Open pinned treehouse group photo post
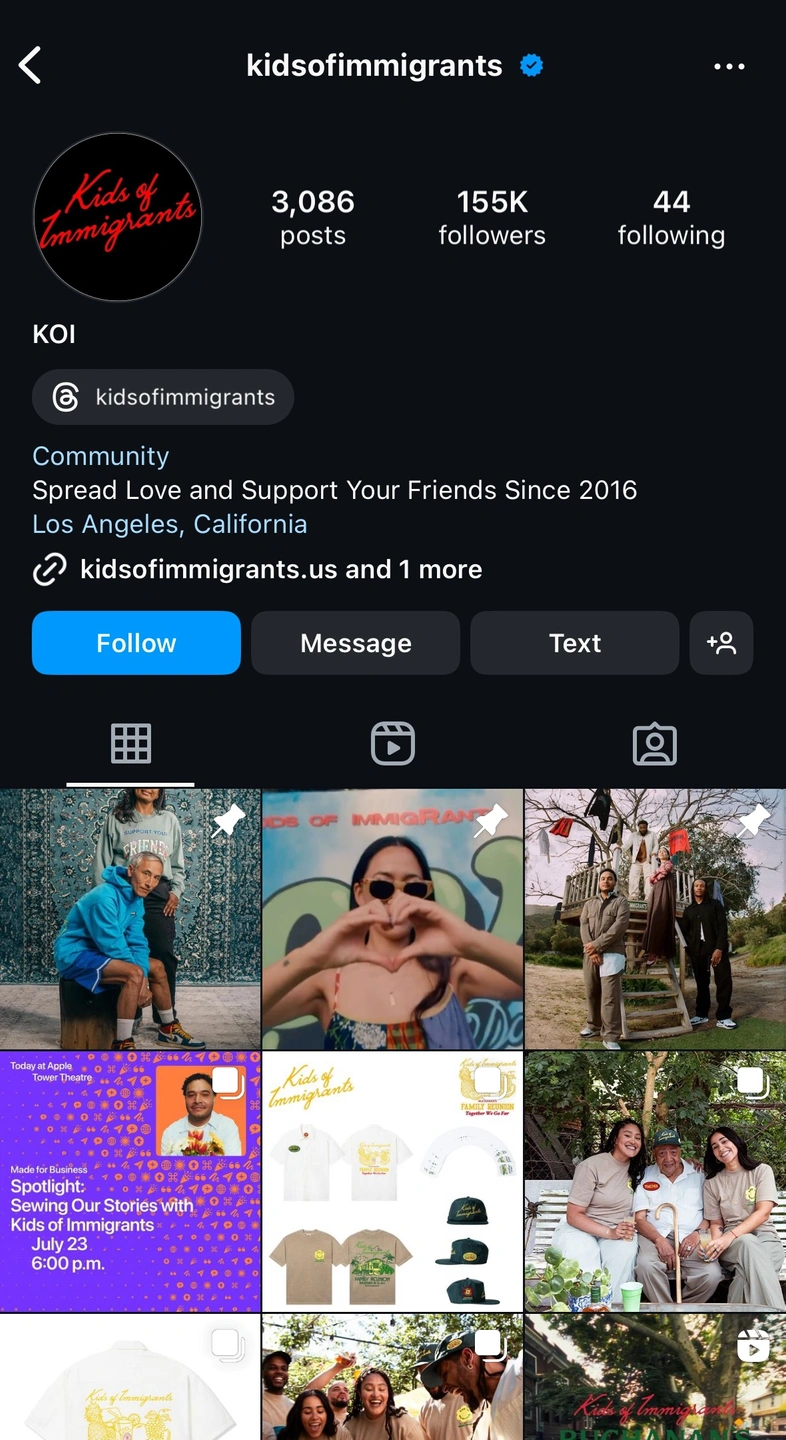The height and width of the screenshot is (1440, 786). coord(655,919)
